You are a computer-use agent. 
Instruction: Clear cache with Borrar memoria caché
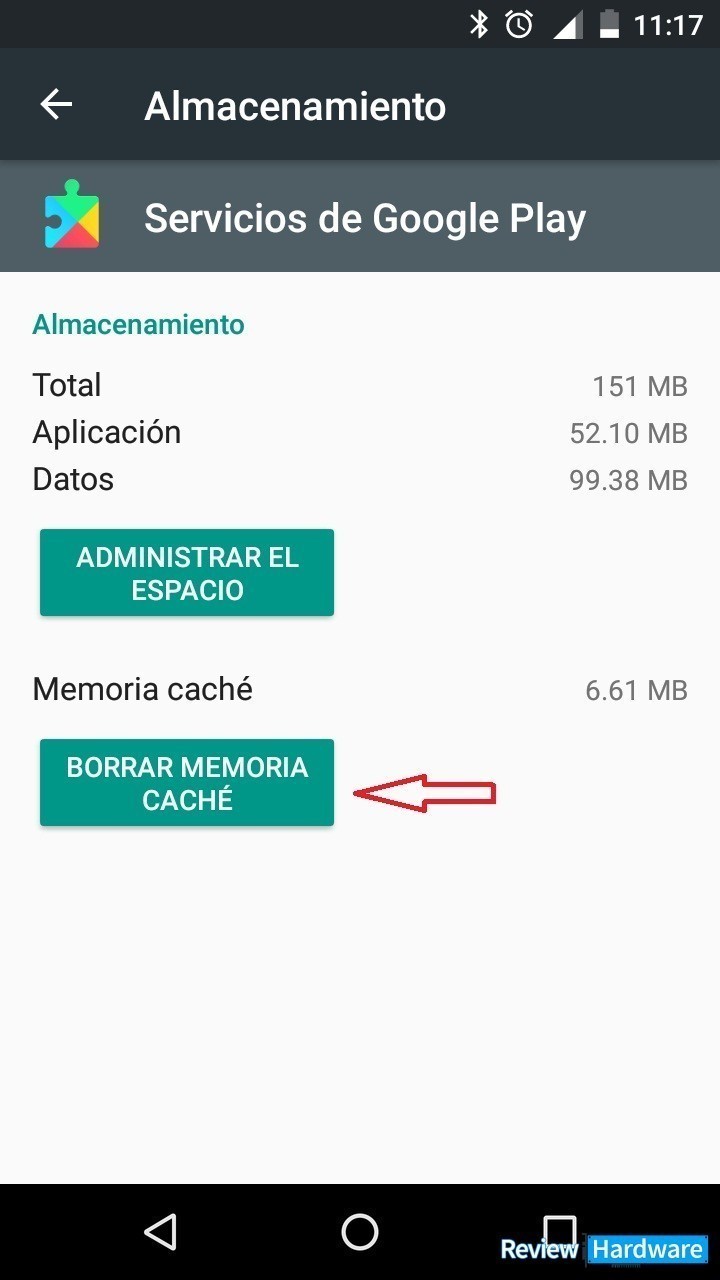[x=187, y=783]
